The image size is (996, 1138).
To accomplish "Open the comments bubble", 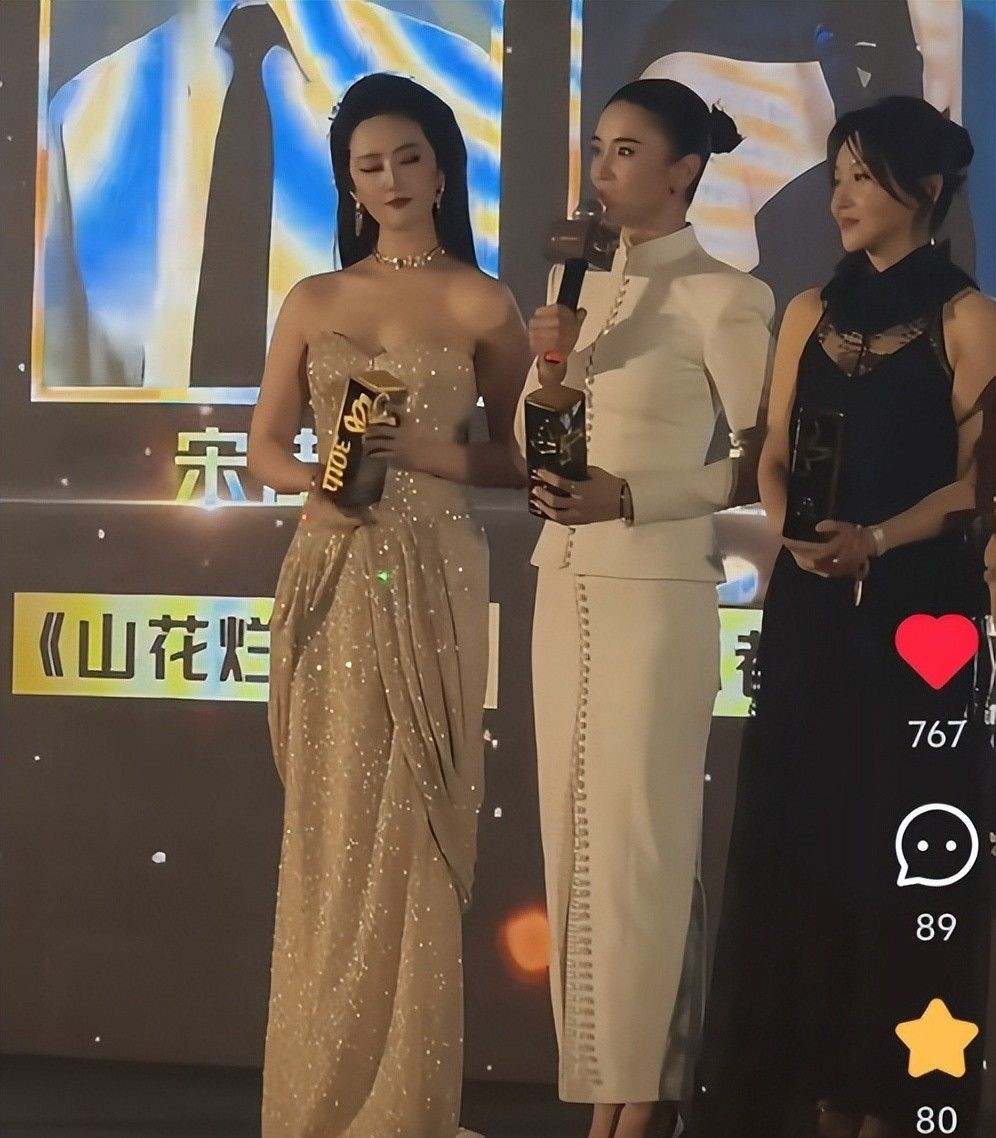I will tap(936, 845).
